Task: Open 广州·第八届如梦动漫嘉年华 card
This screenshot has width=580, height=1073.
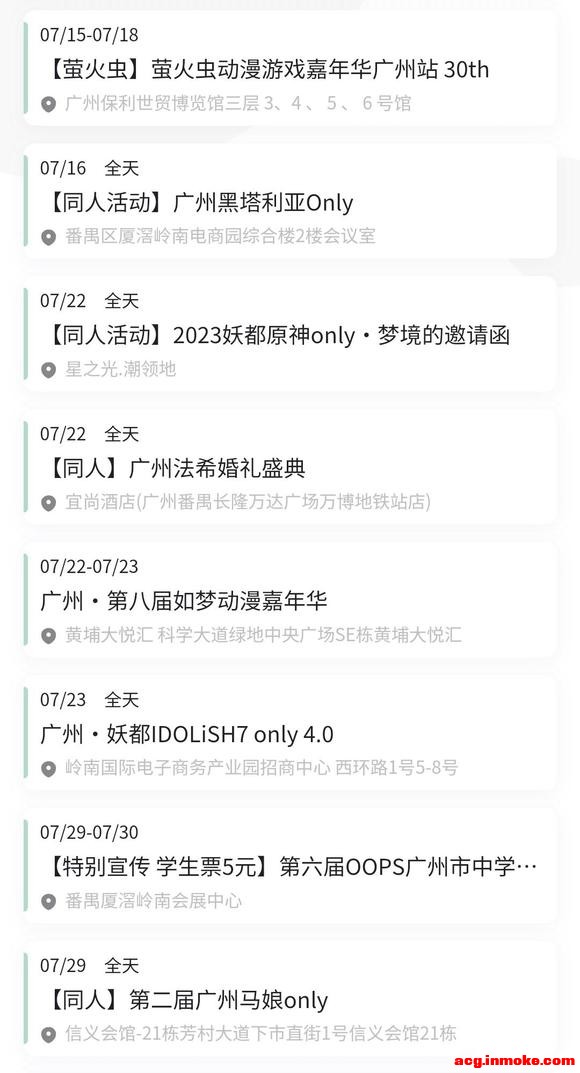Action: 290,600
